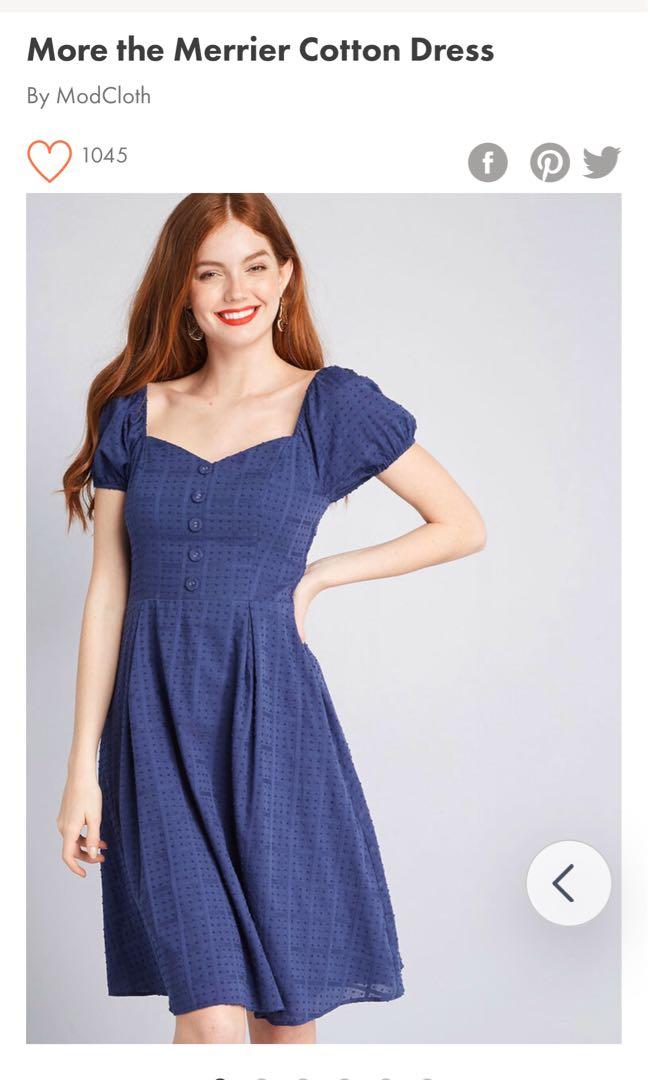
Task: Share the dress on Facebook
Action: tap(488, 162)
